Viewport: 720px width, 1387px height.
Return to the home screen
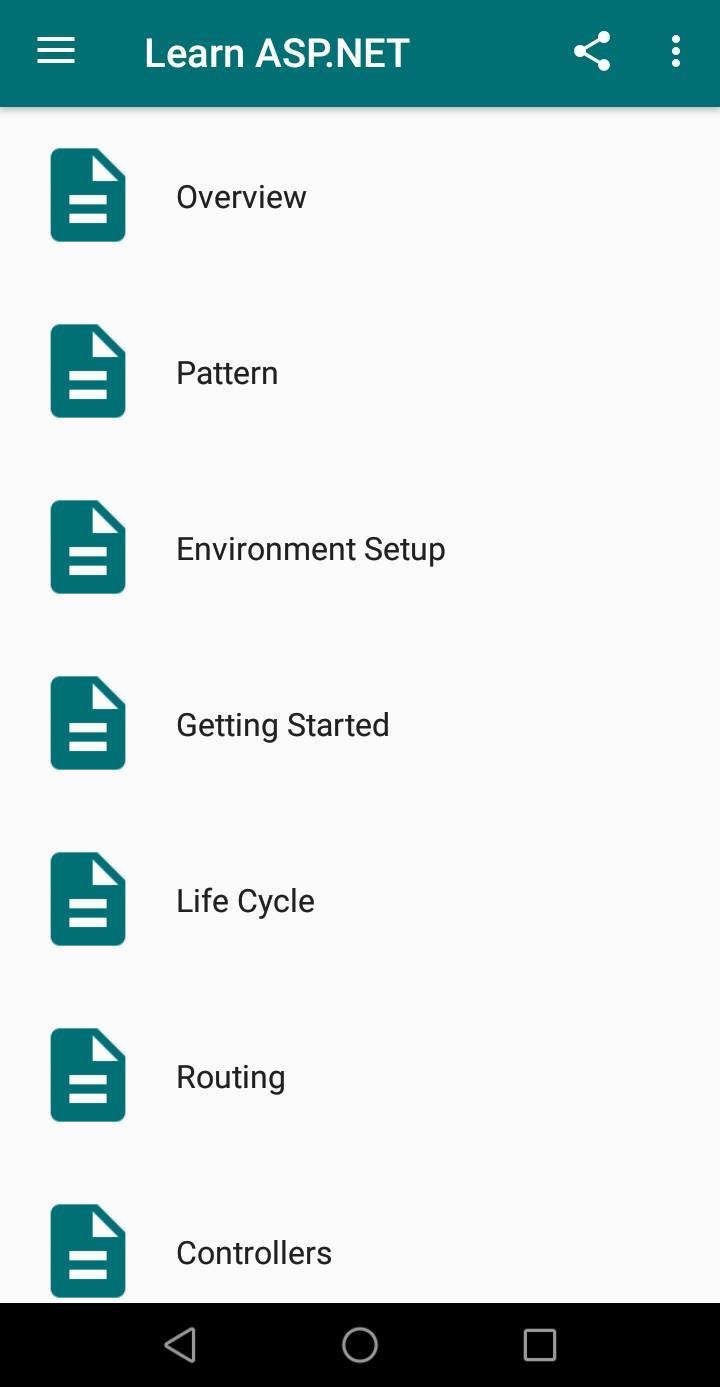pyautogui.click(x=360, y=1345)
